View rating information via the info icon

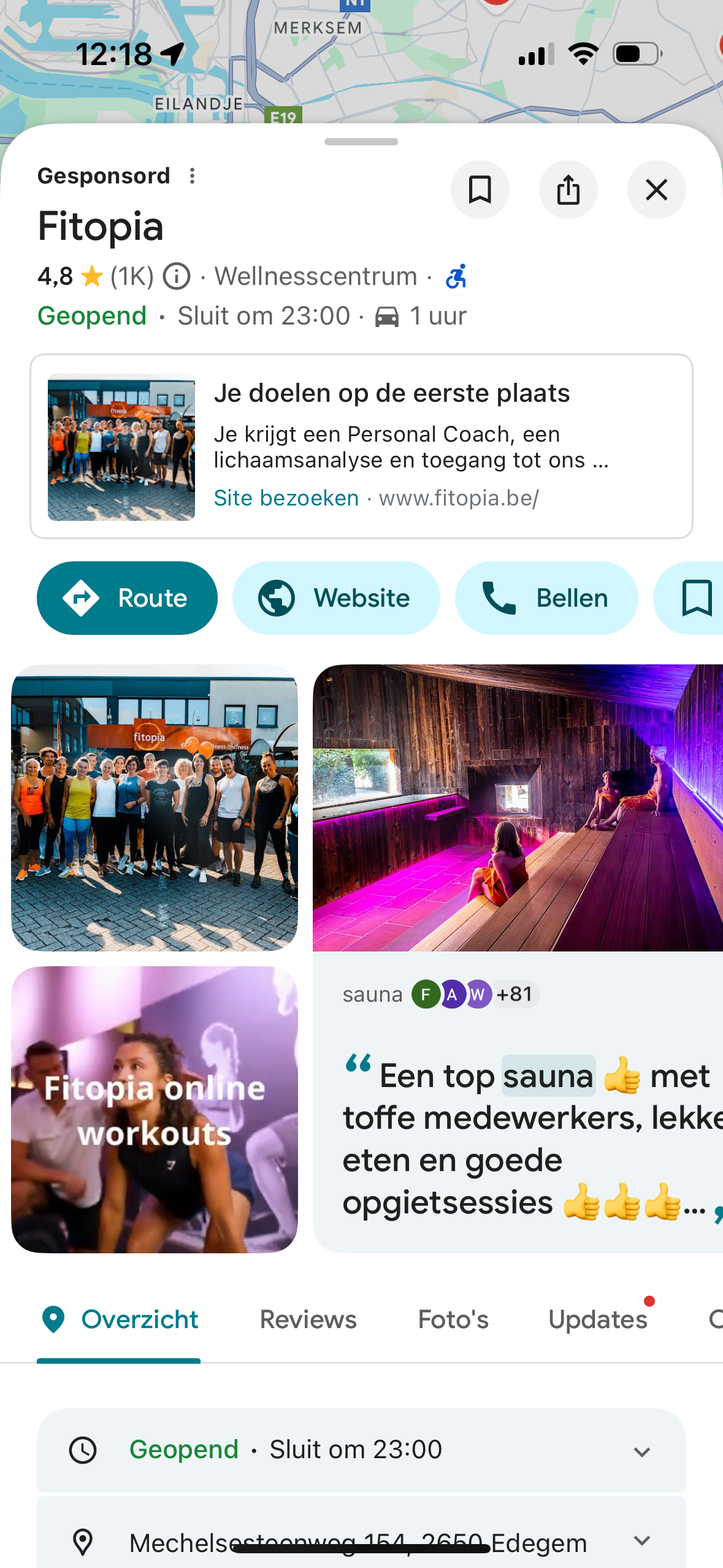point(177,277)
